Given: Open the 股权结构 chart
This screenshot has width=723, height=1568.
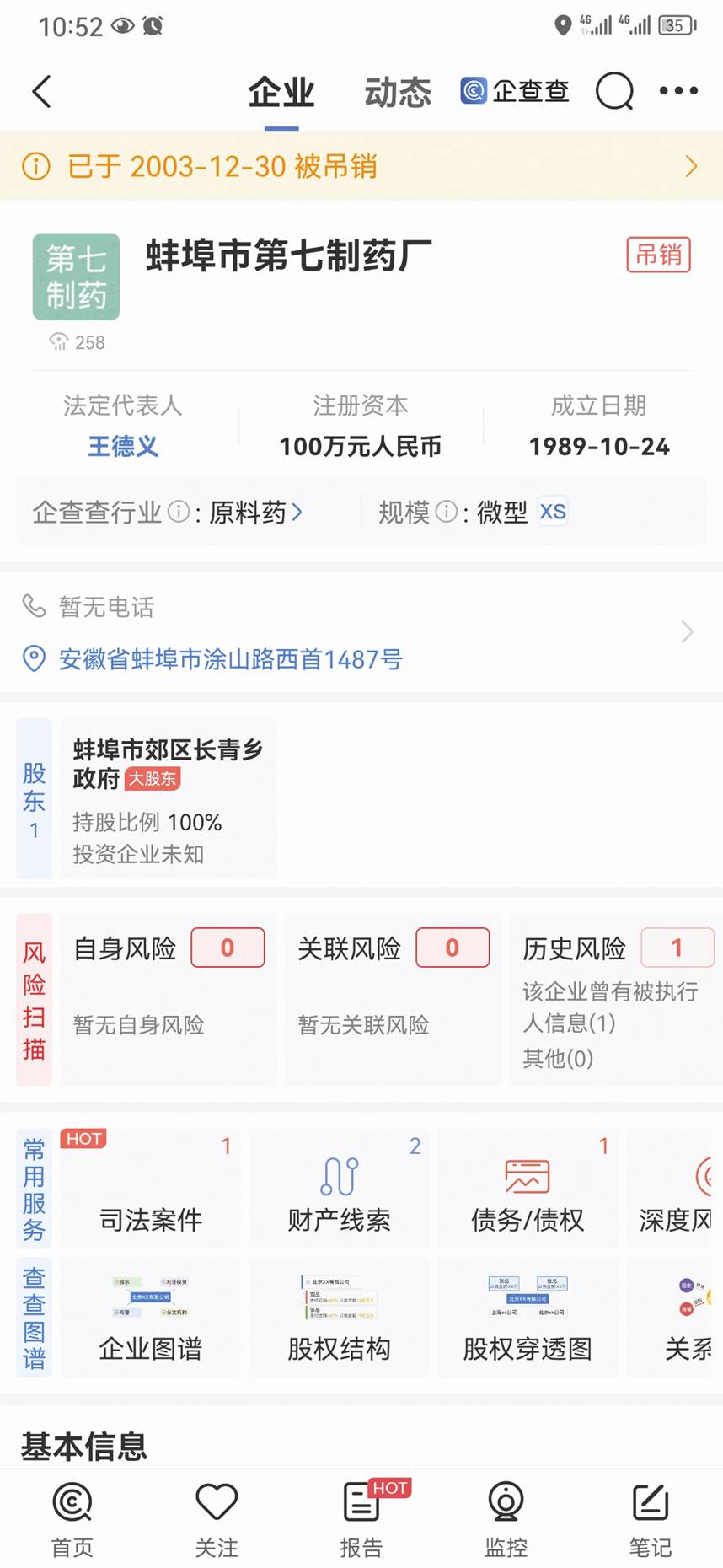Looking at the screenshot, I should (x=339, y=1318).
